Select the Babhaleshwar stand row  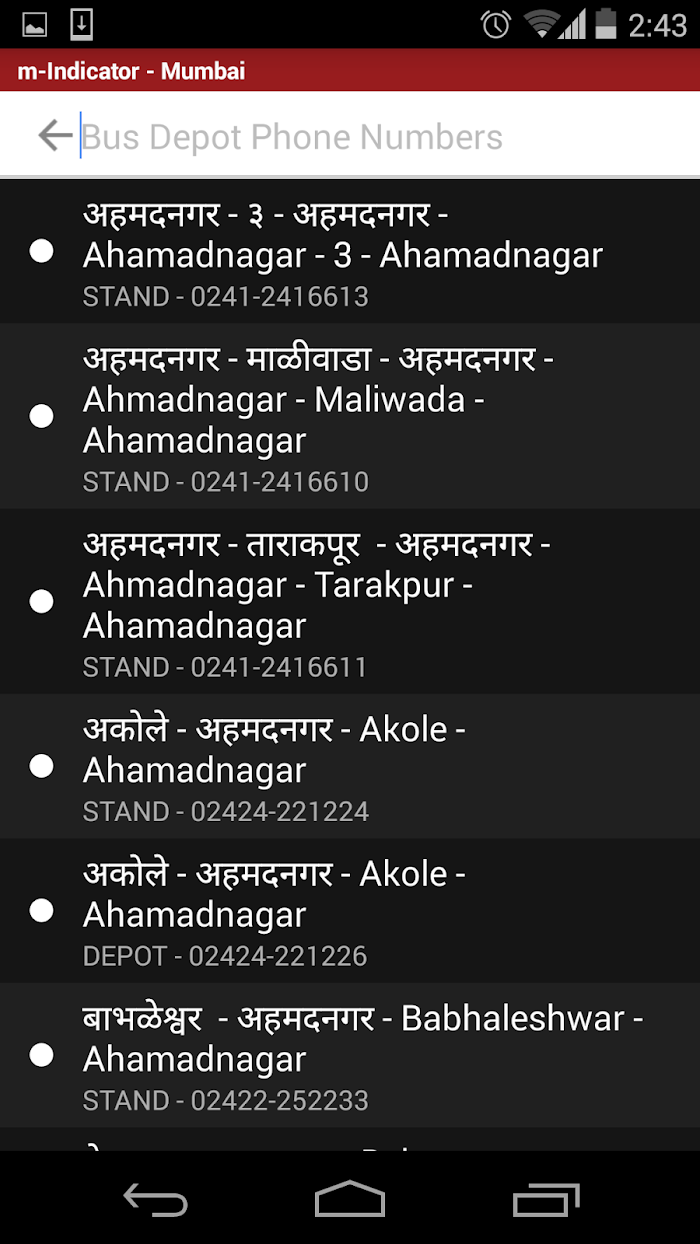[x=350, y=1055]
